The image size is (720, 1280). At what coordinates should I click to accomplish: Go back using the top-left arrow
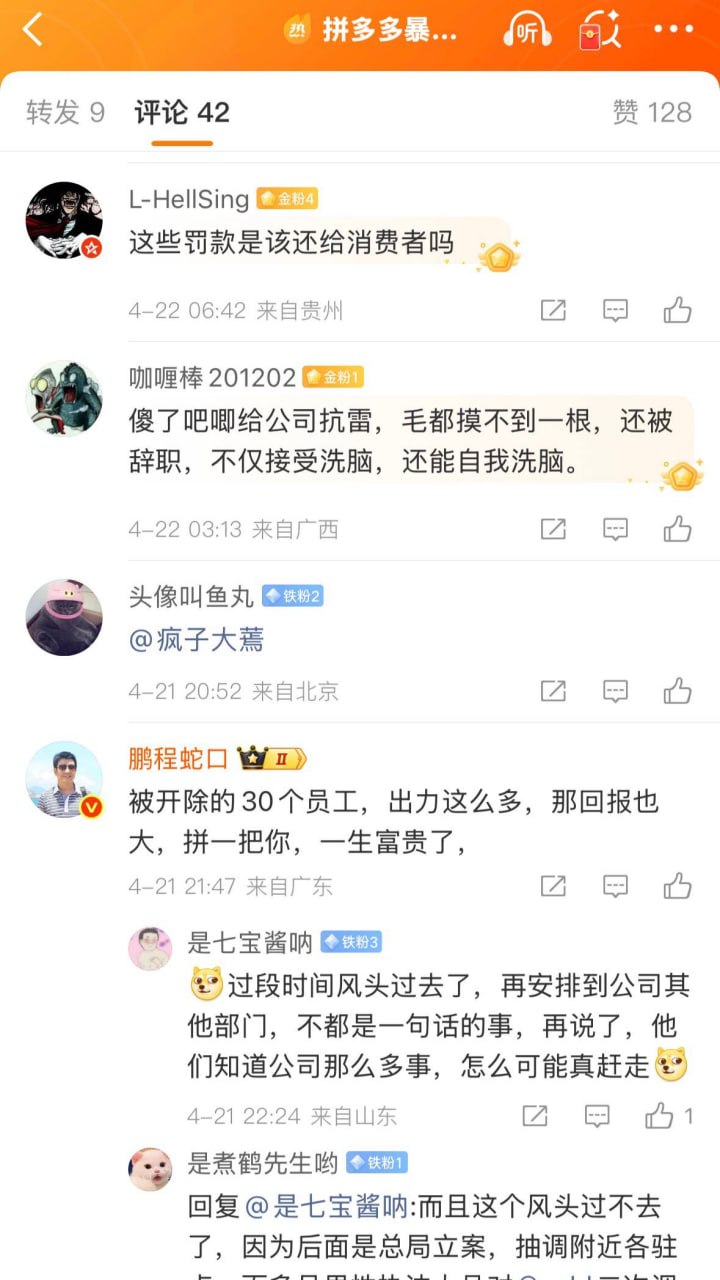34,30
